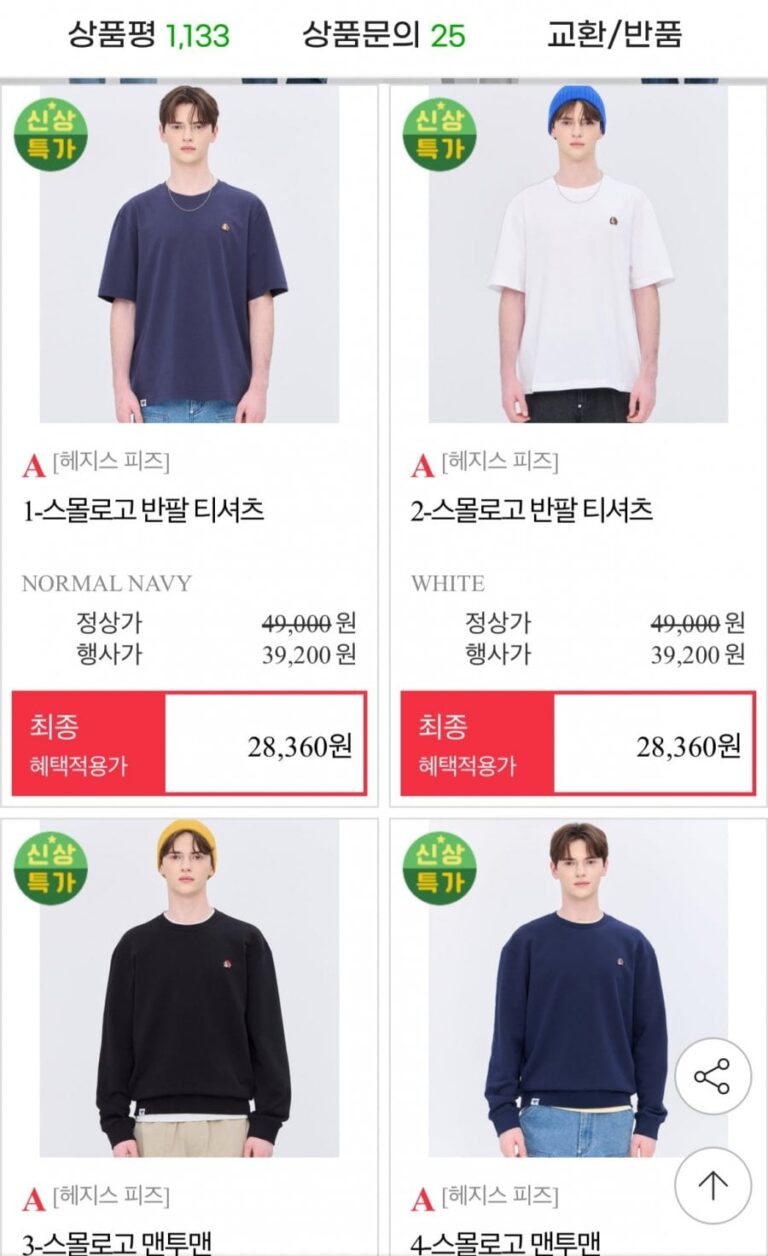This screenshot has width=768, height=1256.
Task: Select the 교환/반품 tab
Action: tap(614, 36)
